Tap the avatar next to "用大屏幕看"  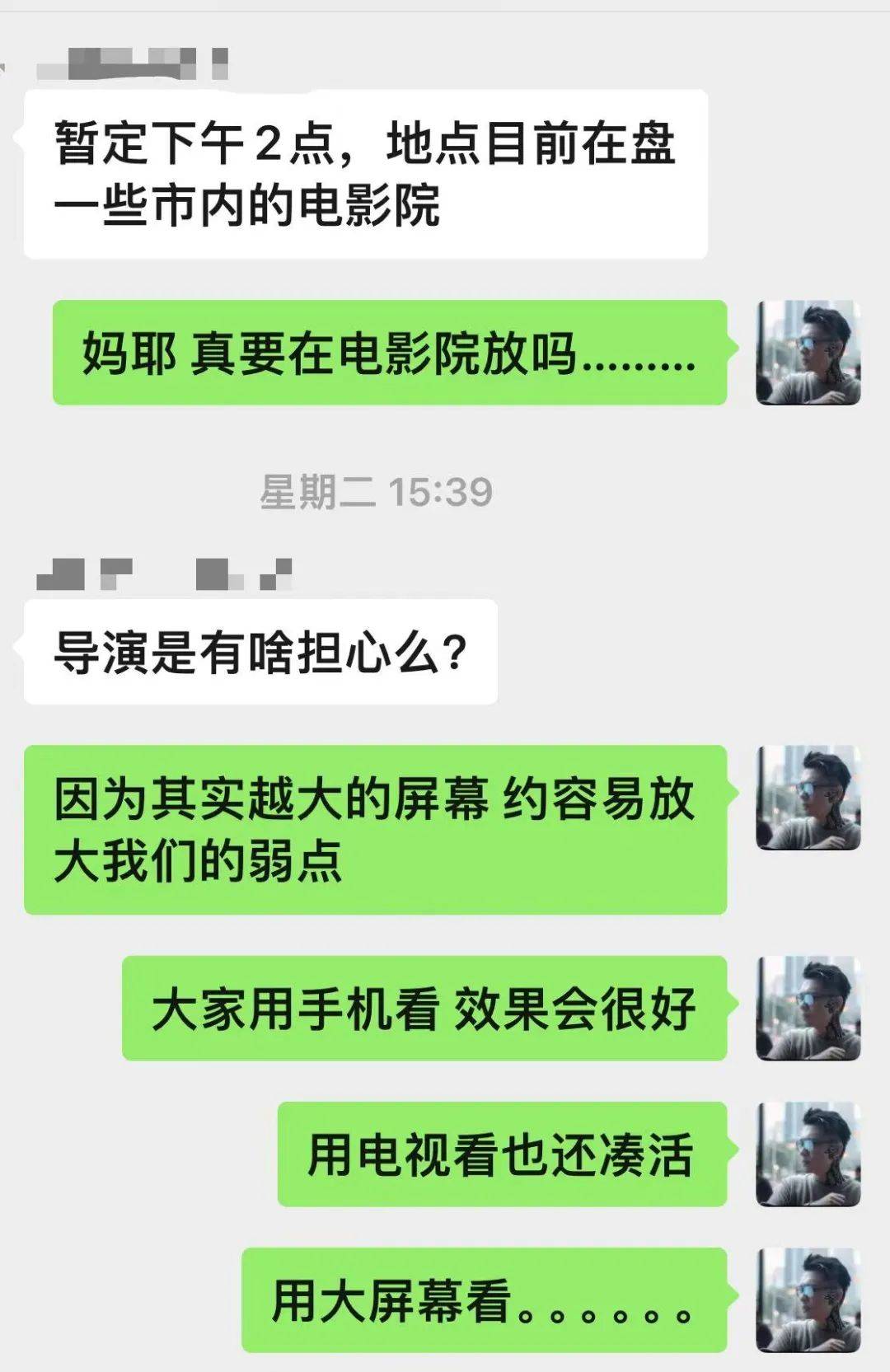[808, 1300]
